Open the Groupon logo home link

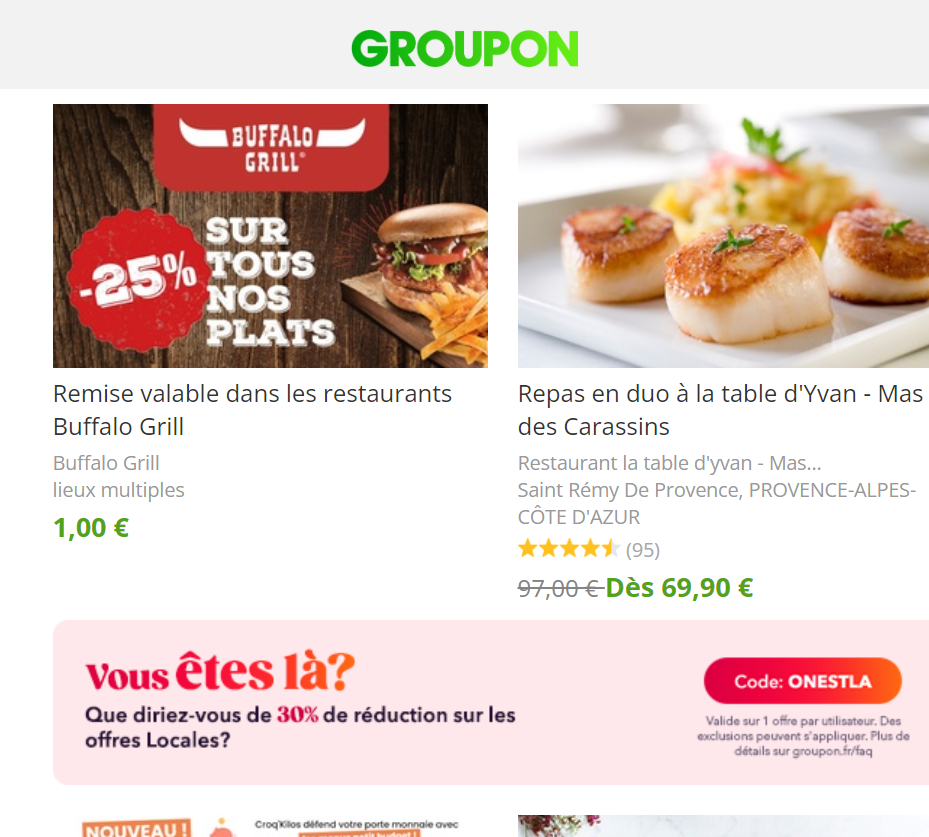pyautogui.click(x=465, y=48)
